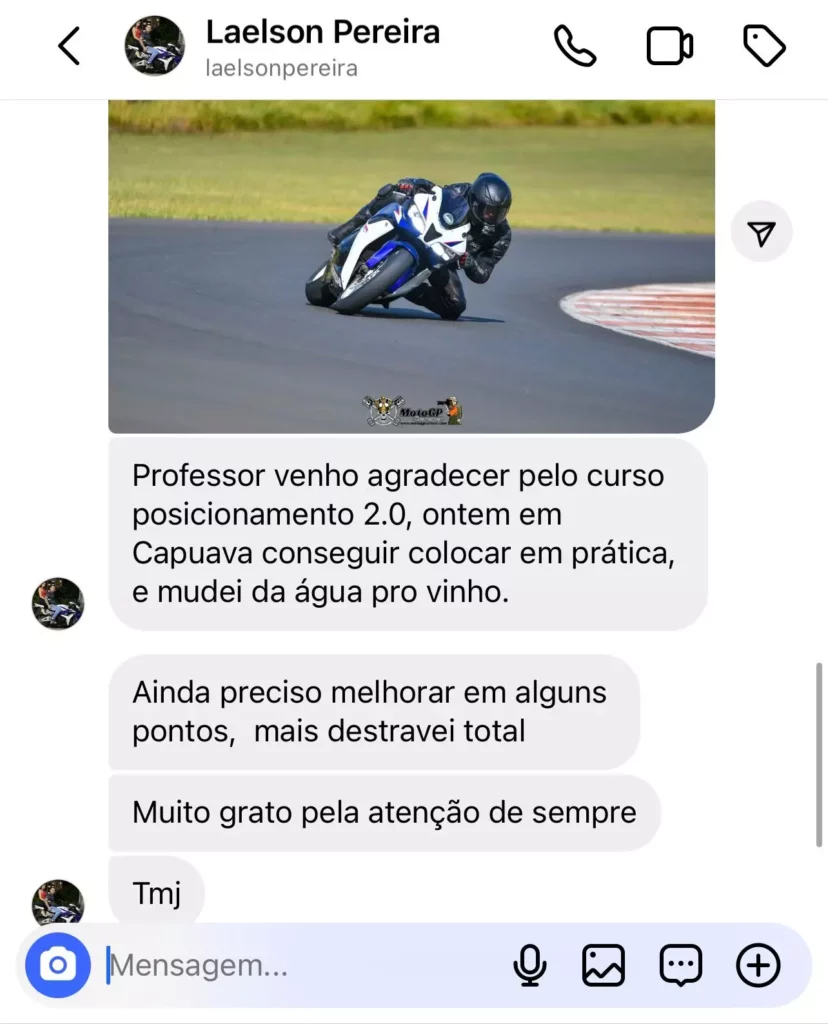
Task: Start a voice call with Laelson Pereira
Action: (573, 45)
